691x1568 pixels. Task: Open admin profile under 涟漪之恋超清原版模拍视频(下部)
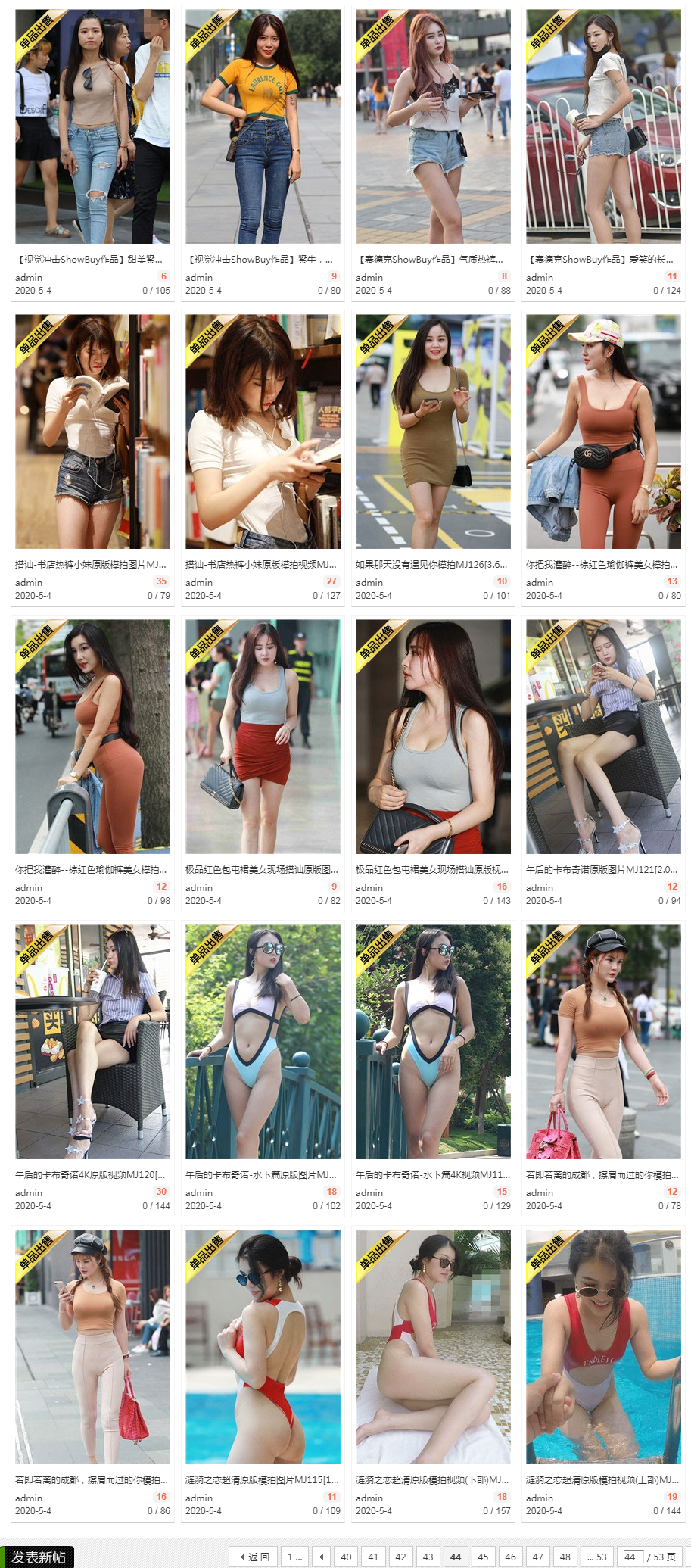click(x=369, y=1498)
